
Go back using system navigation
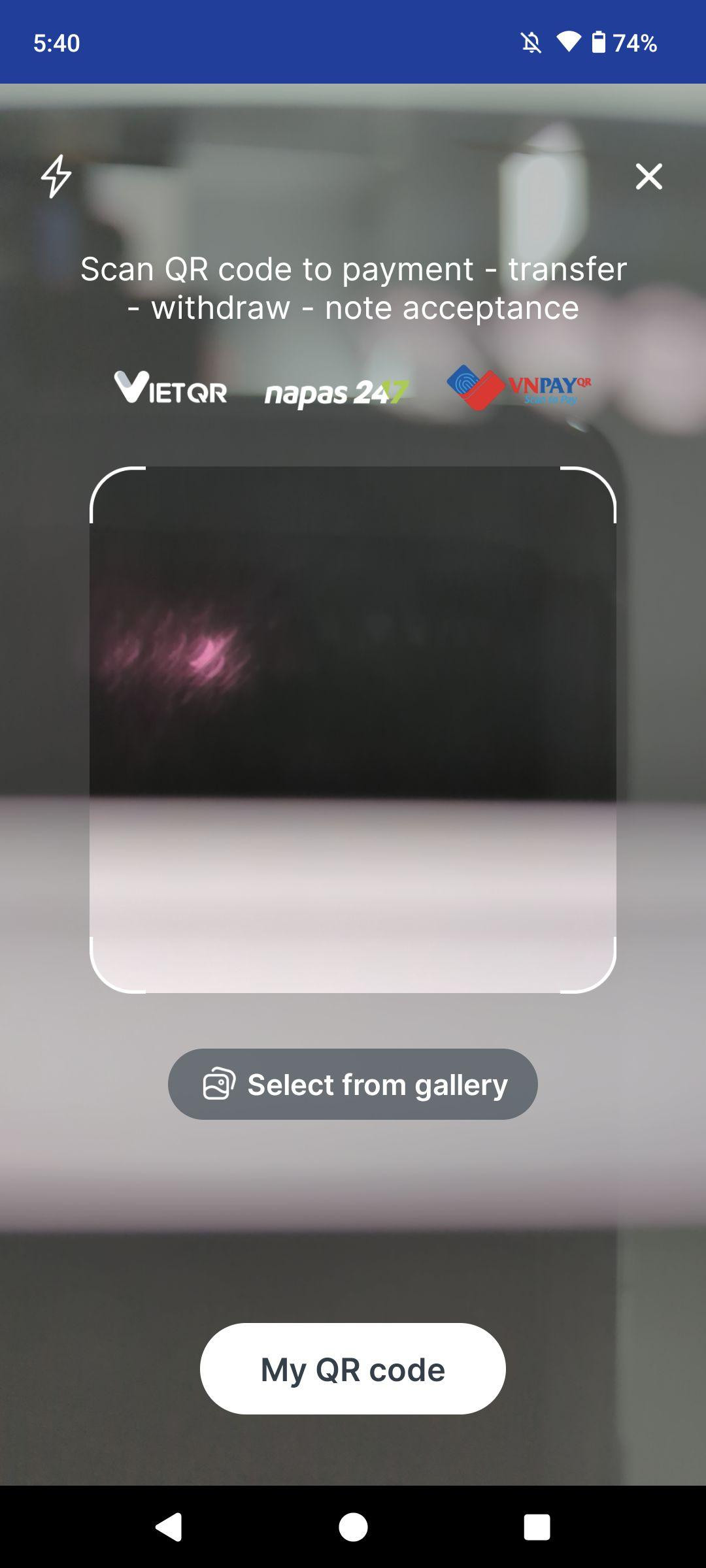pos(169,1527)
